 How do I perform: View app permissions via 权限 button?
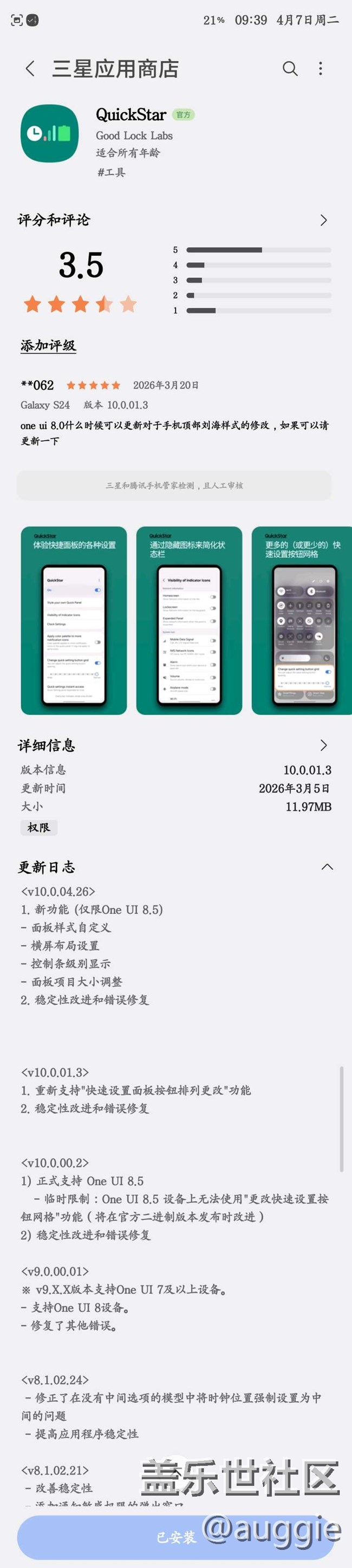click(x=38, y=827)
